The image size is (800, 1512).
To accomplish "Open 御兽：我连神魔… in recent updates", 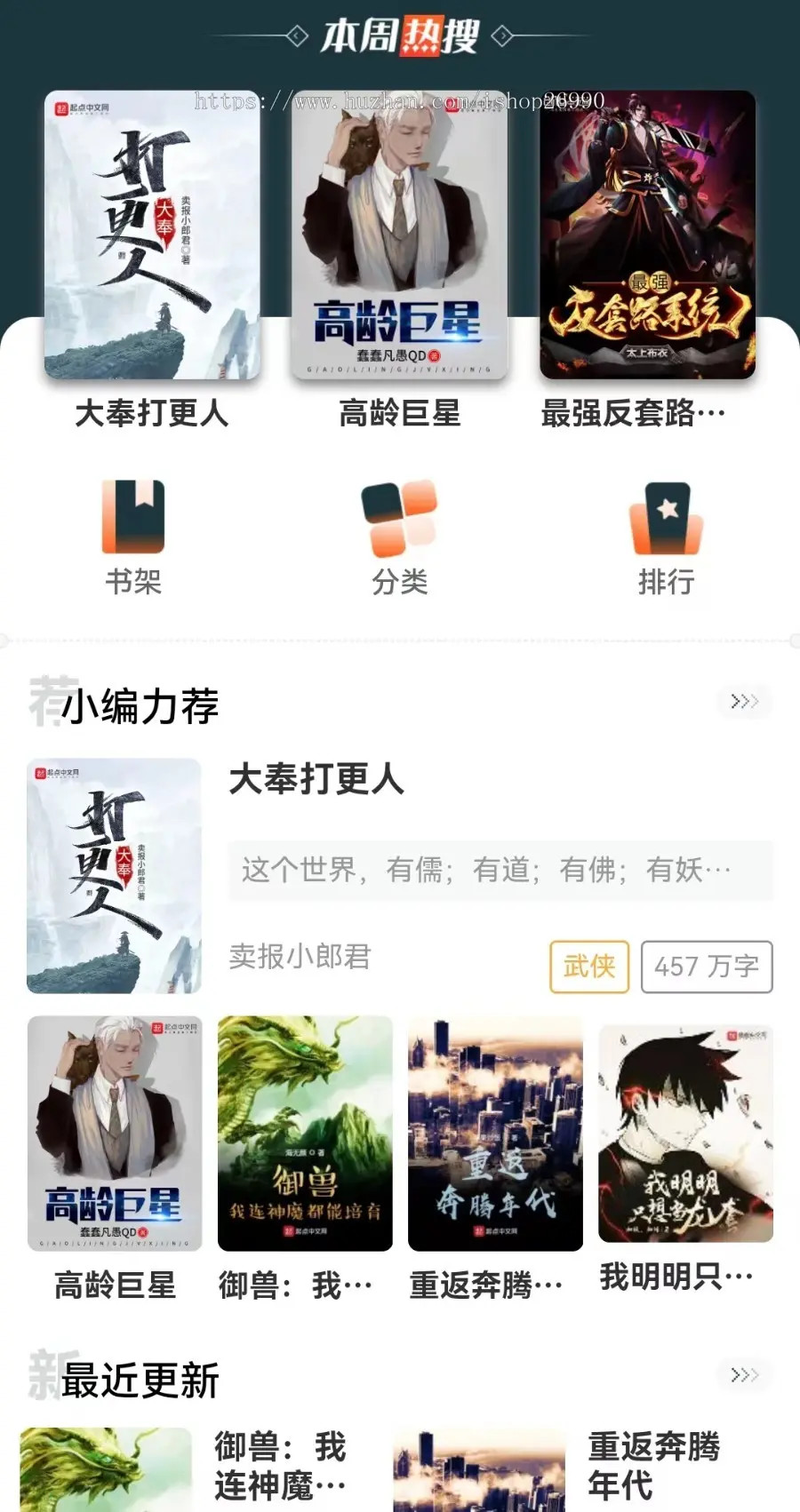I will tap(106, 1470).
